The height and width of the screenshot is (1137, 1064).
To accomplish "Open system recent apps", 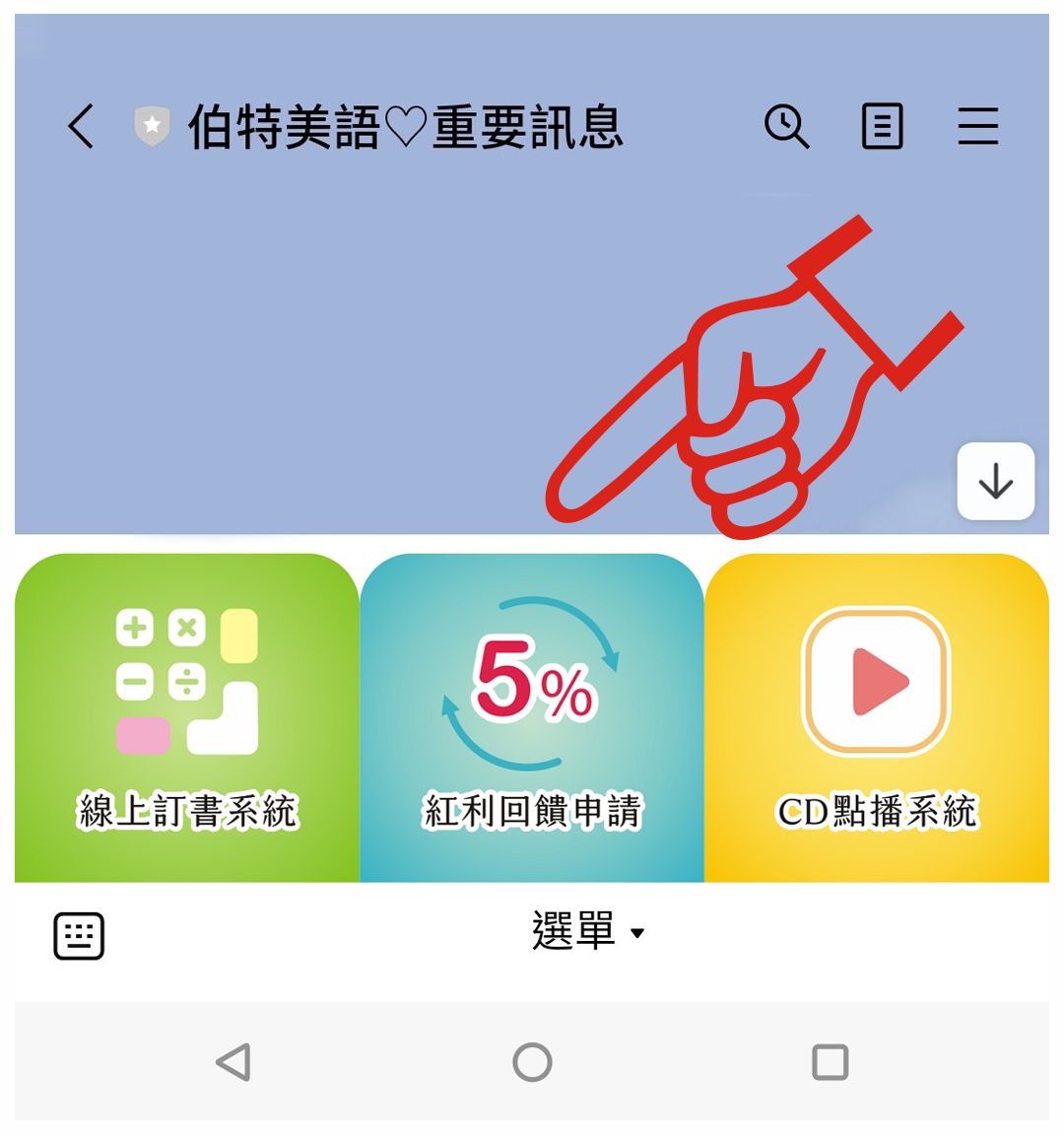I will (x=830, y=1062).
